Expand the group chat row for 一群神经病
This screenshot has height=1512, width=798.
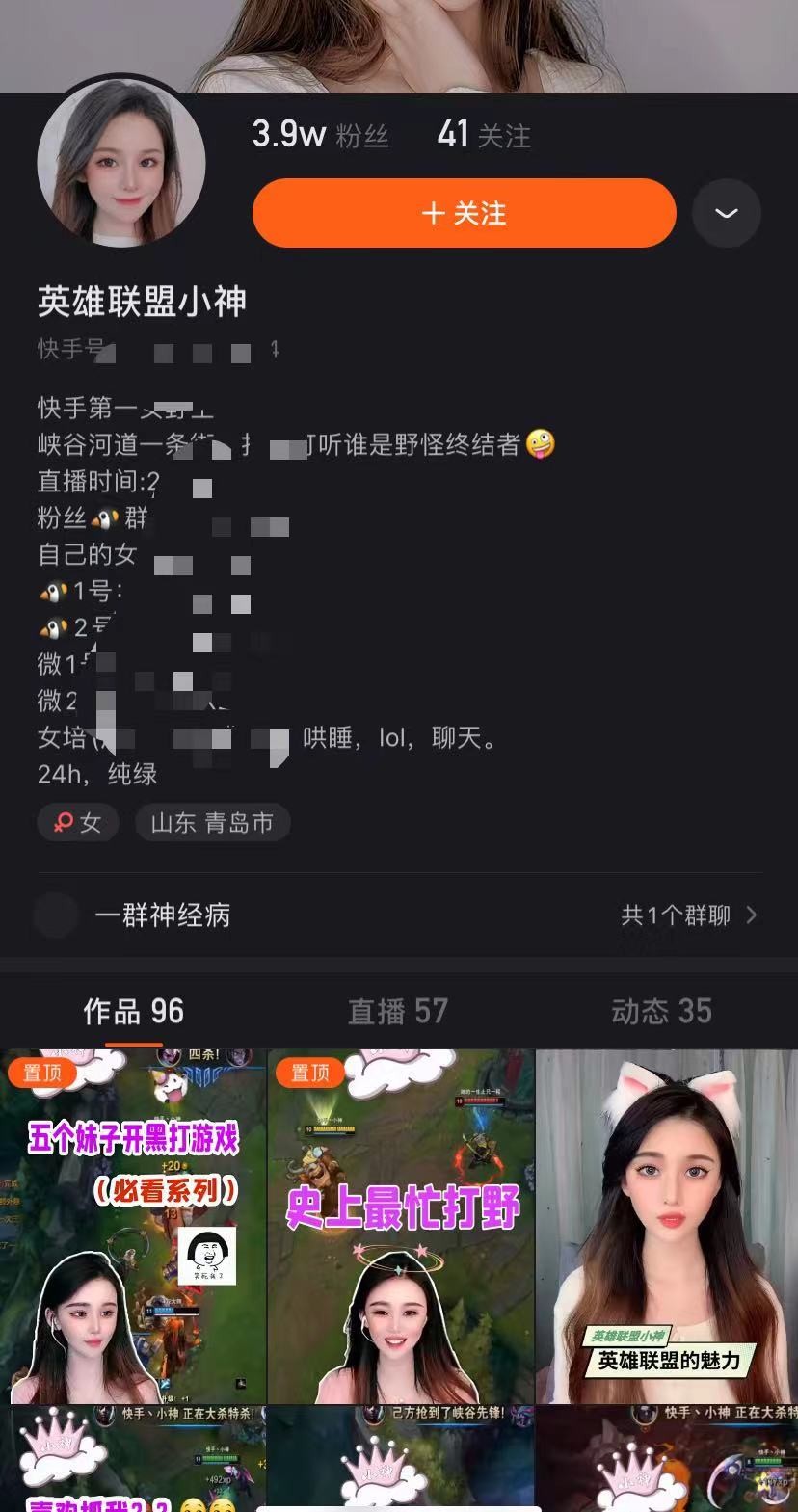click(386, 915)
